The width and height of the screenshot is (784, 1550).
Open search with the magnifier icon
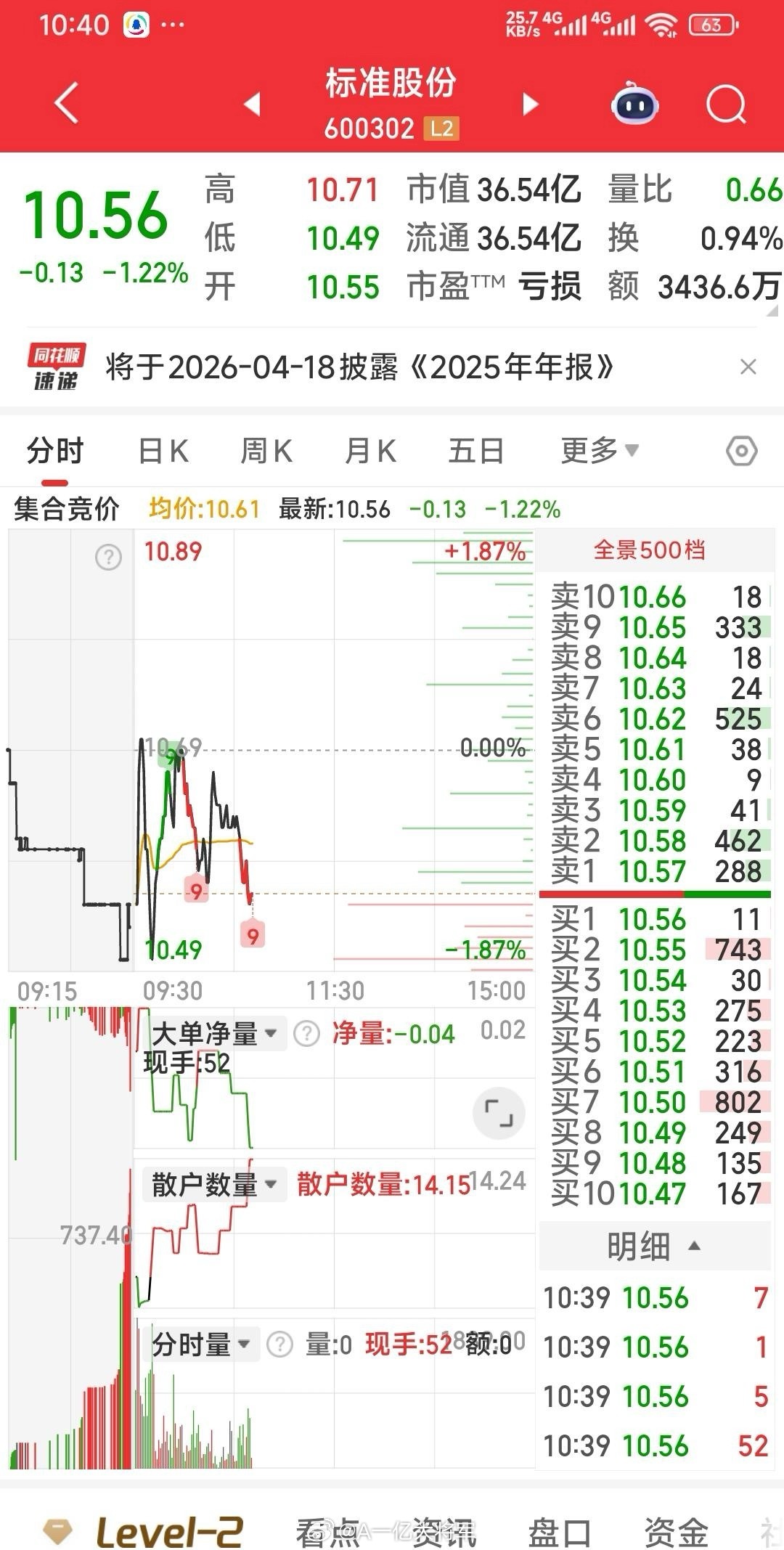pyautogui.click(x=725, y=103)
